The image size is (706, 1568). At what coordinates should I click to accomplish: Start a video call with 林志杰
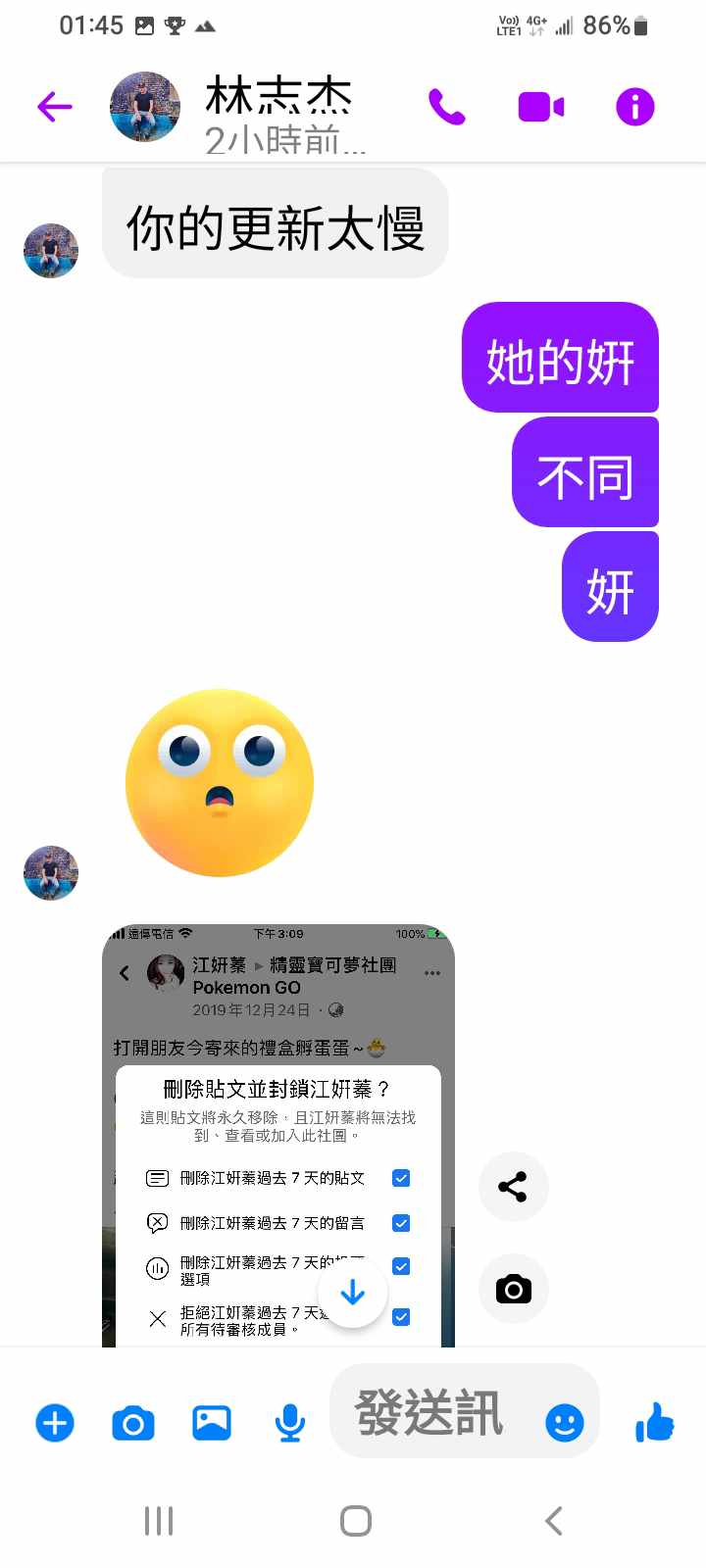click(540, 106)
